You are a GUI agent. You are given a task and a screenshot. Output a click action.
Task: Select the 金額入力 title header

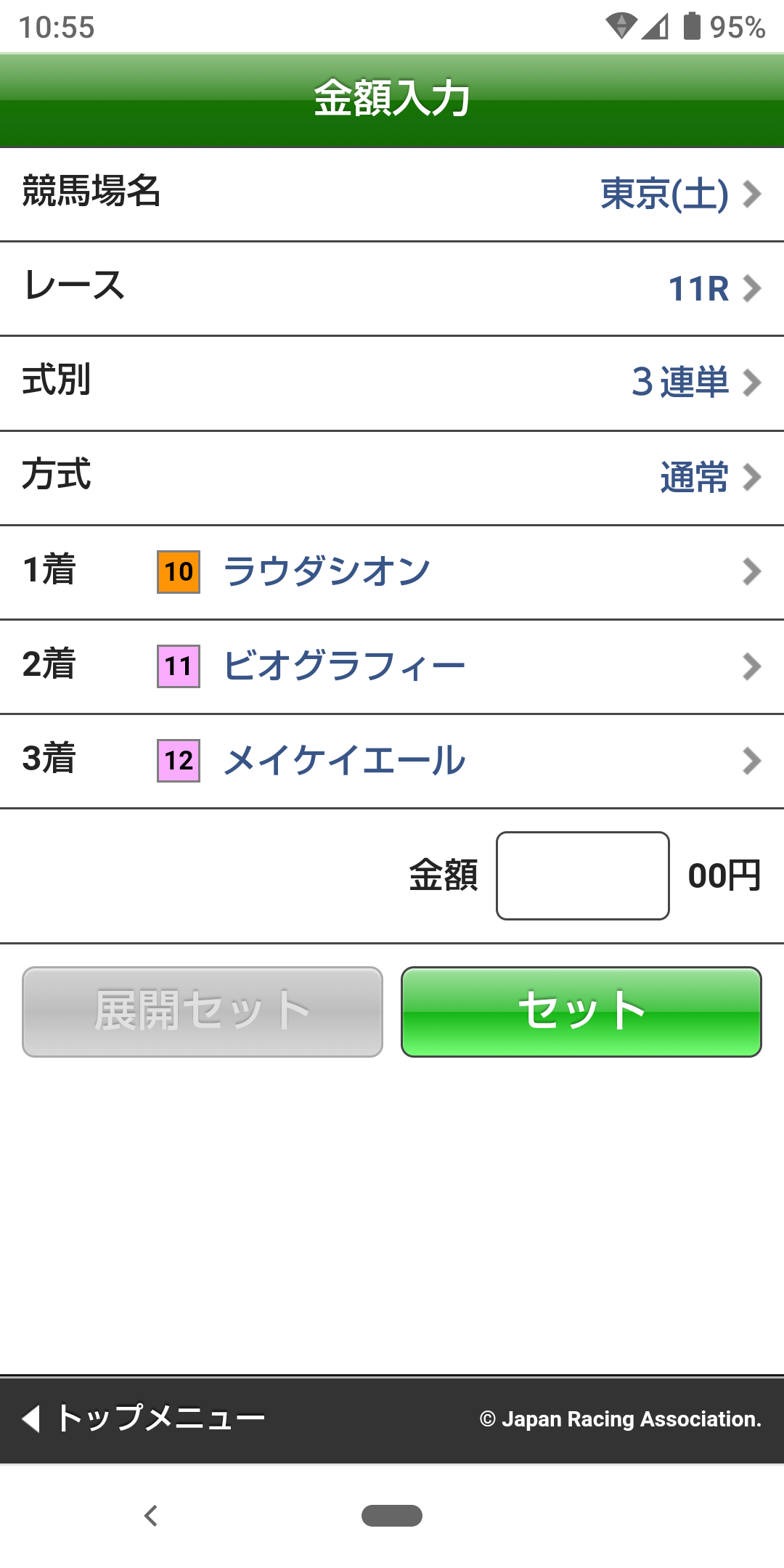pyautogui.click(x=392, y=97)
